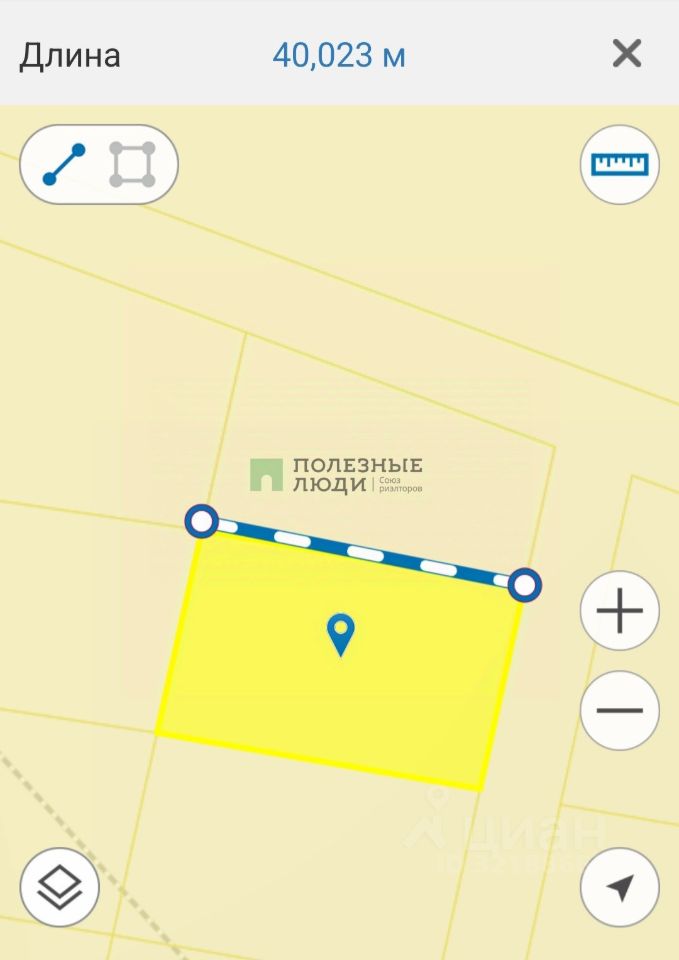This screenshot has width=679, height=960.
Task: Zoom out of the map
Action: (620, 711)
